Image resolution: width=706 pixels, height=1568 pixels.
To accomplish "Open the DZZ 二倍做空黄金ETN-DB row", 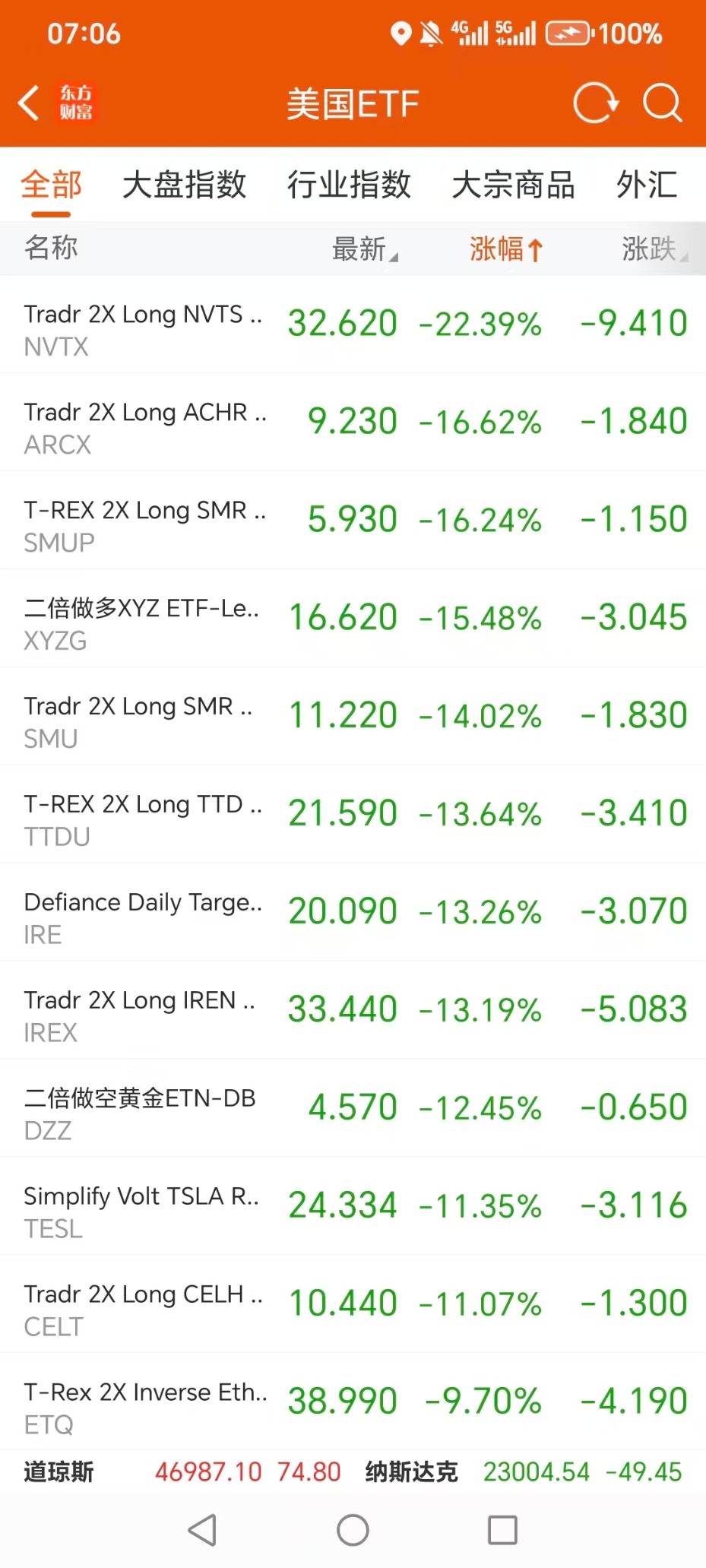I will pos(353,1109).
